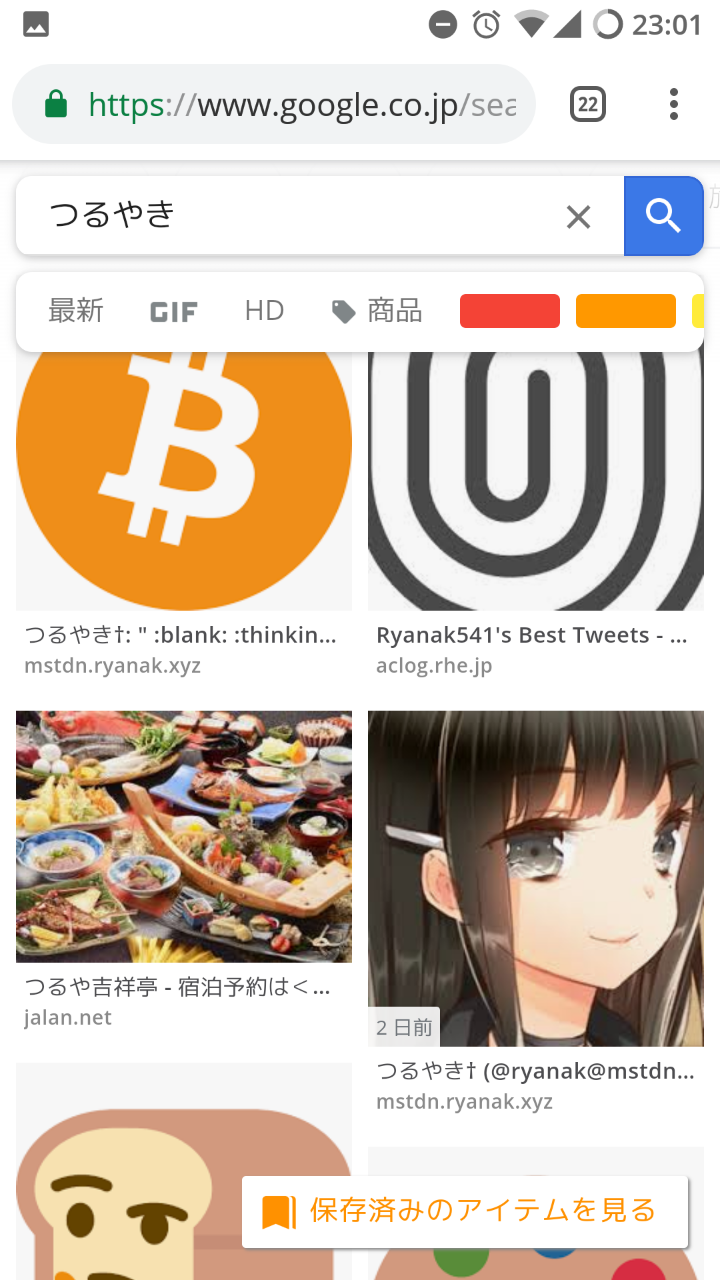The image size is (720, 1280).
Task: Apply the 最新 filter chip
Action: [76, 311]
